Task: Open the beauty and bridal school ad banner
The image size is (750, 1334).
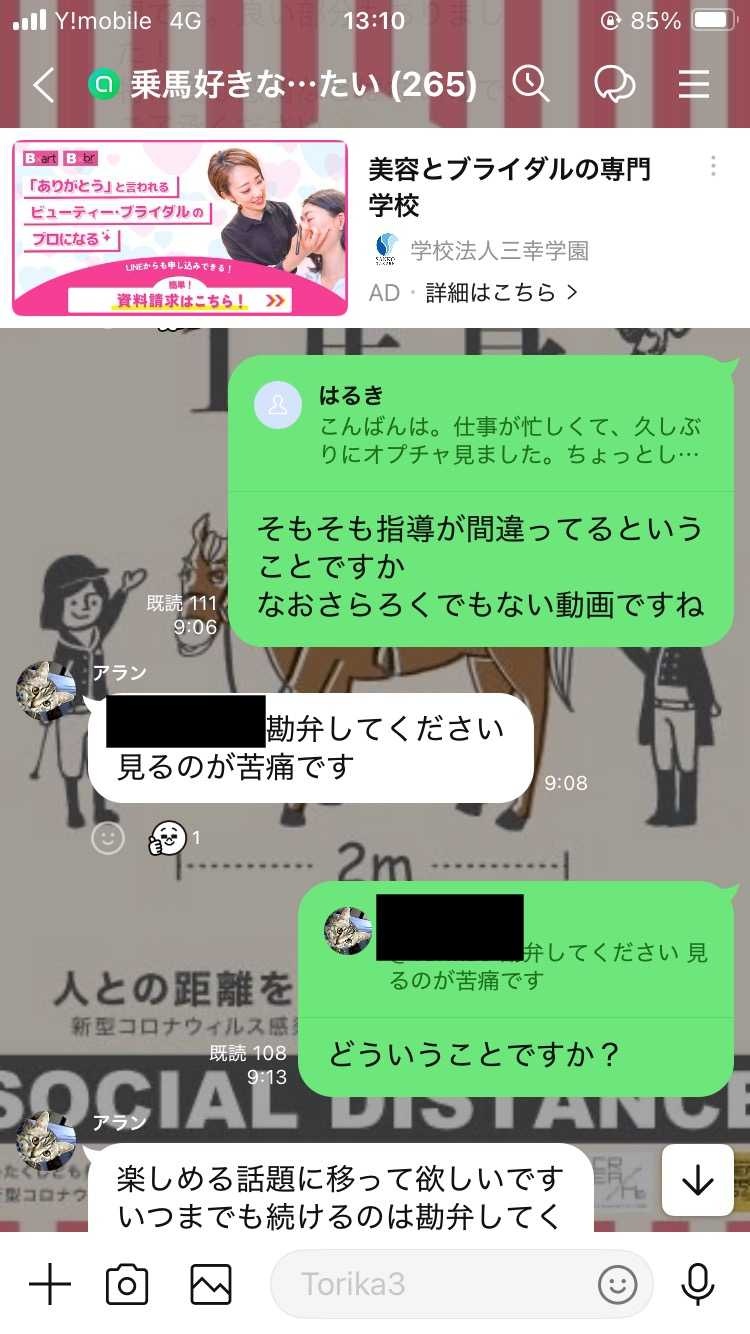Action: pos(180,228)
